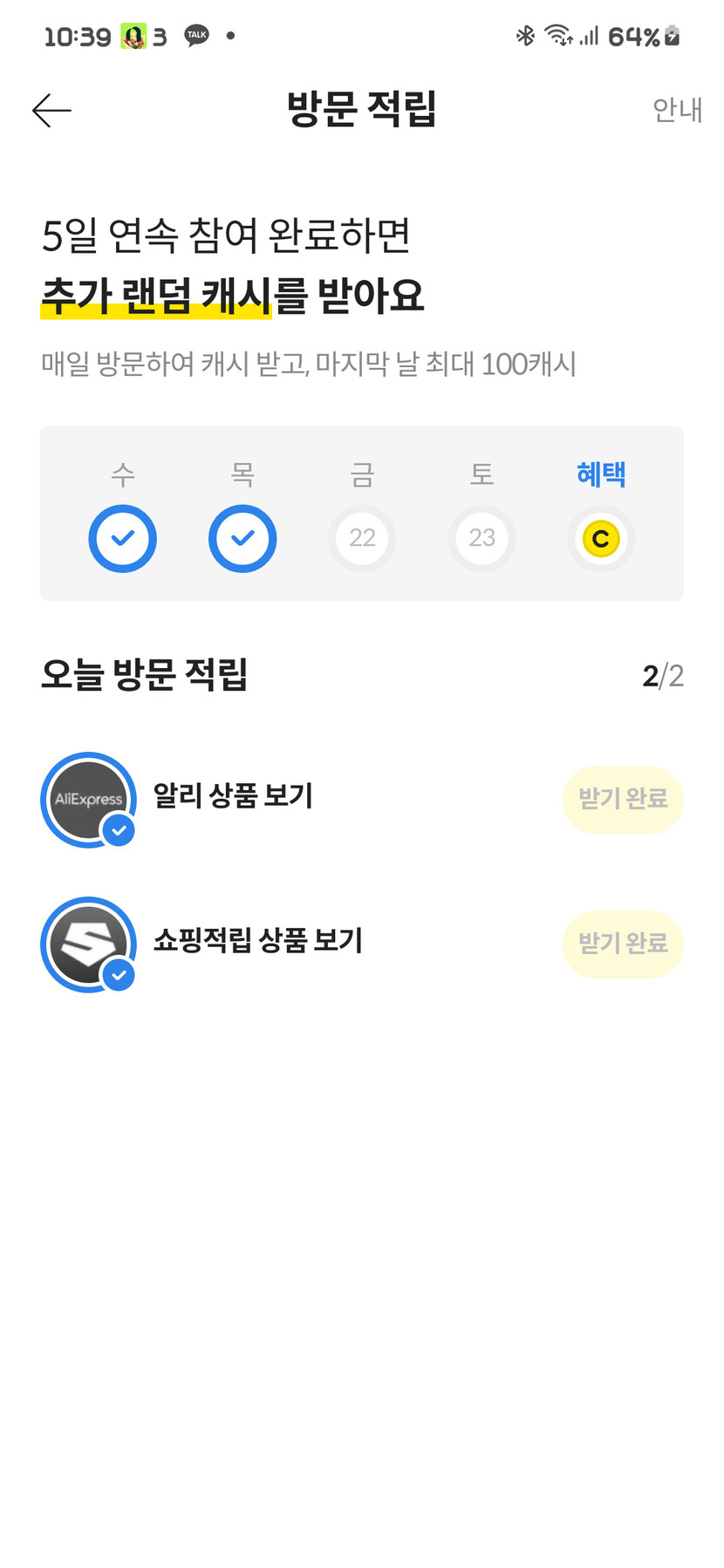Open the 알리 상품 보기 mission
Screen dimensions: 724x1568
(x=233, y=796)
